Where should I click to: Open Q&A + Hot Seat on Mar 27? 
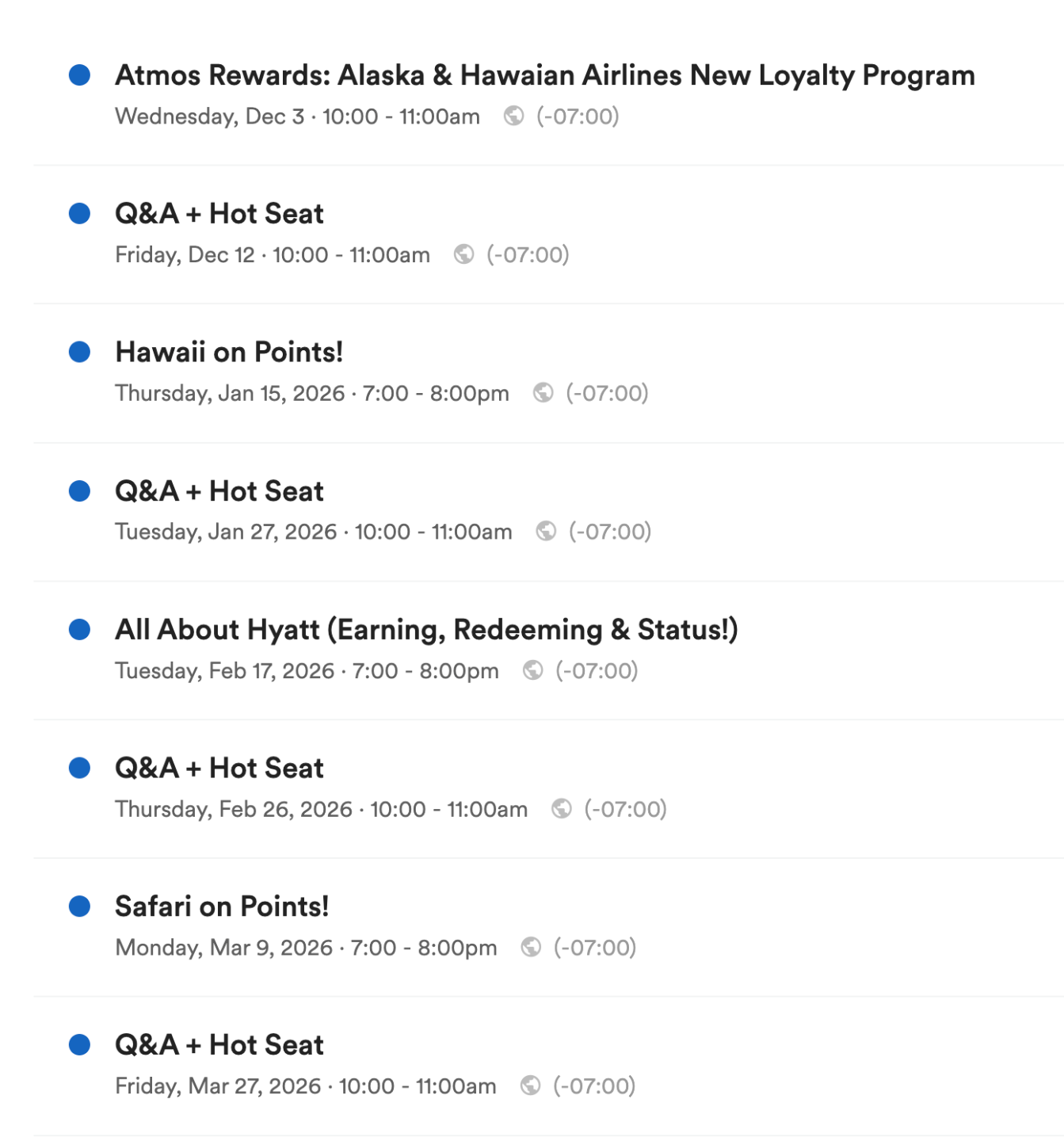coord(219,1045)
